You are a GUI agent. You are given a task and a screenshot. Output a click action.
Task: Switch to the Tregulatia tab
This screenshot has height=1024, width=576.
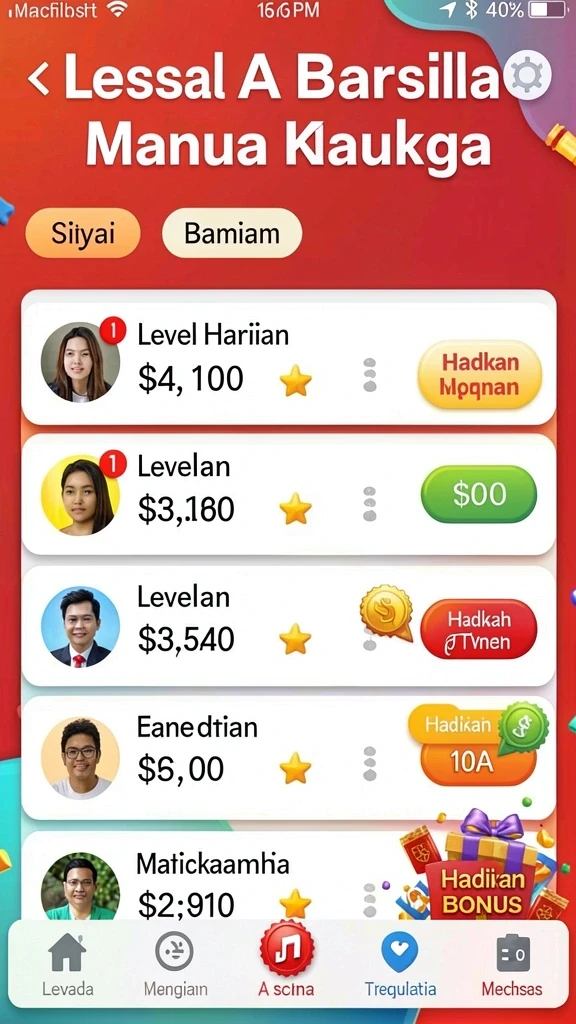tap(400, 965)
